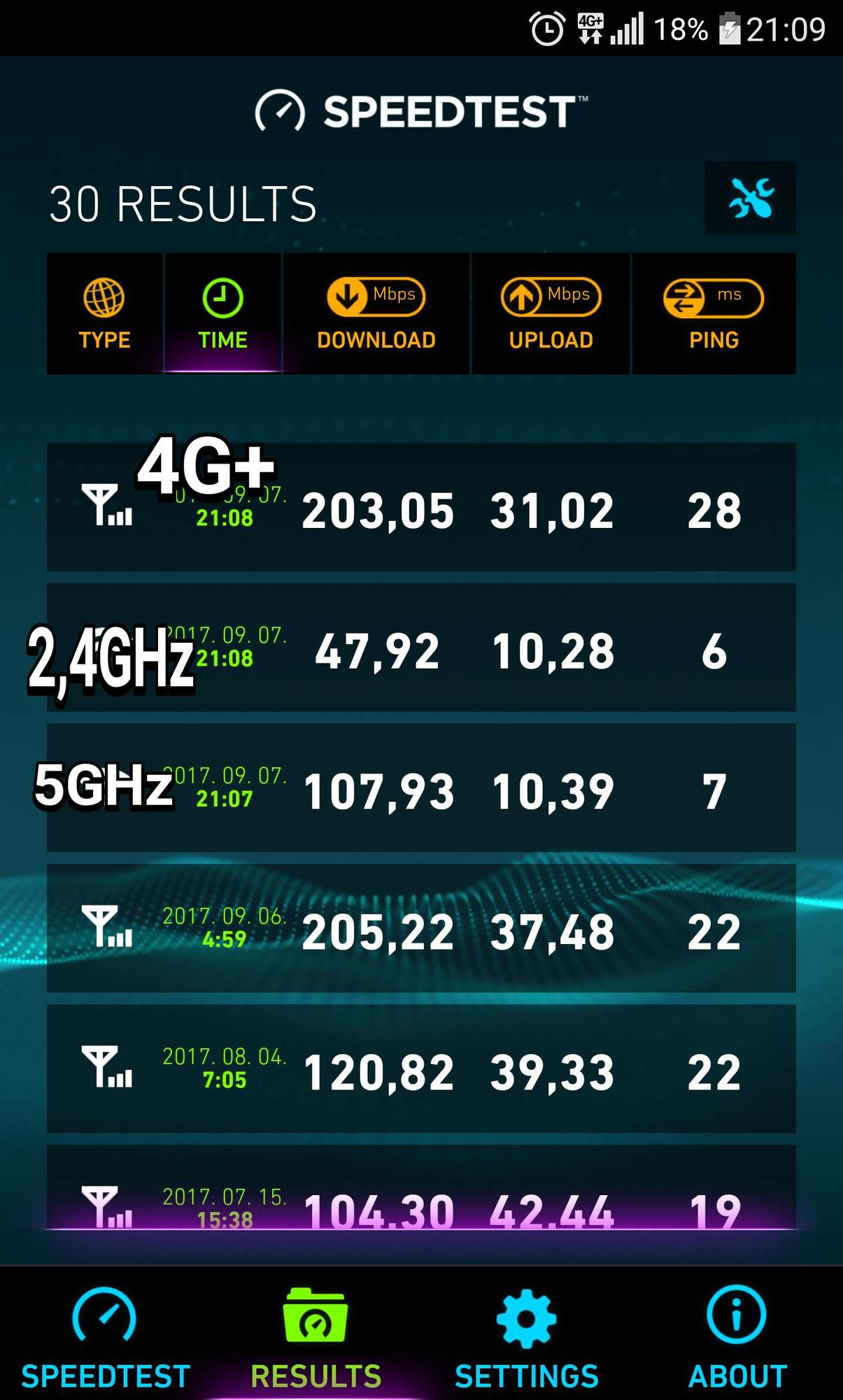View the 205,22 Mbps result from 4:59
The width and height of the screenshot is (843, 1400).
tap(421, 928)
